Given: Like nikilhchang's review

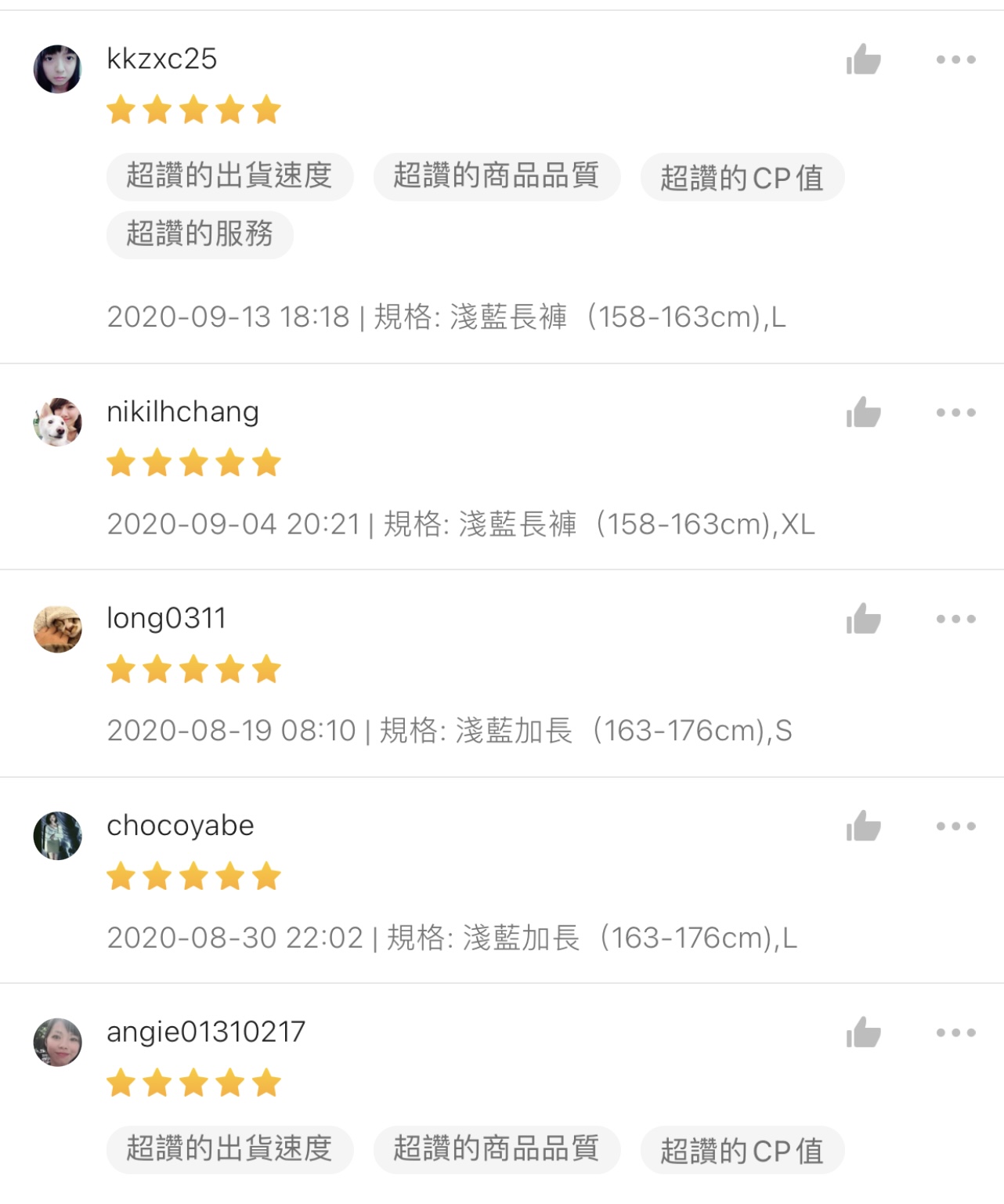Looking at the screenshot, I should (863, 413).
